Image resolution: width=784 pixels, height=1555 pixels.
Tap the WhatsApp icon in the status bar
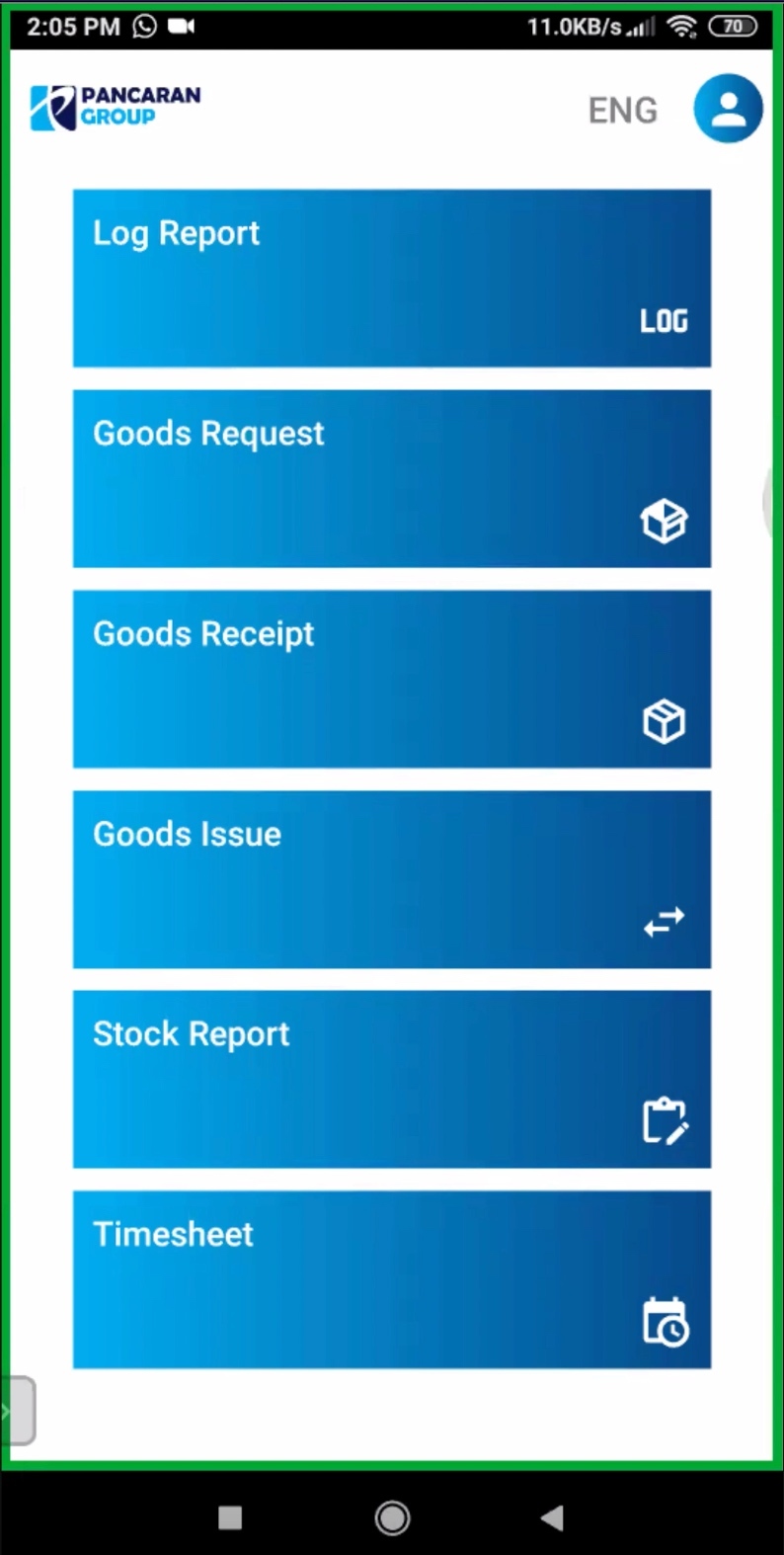click(x=144, y=27)
